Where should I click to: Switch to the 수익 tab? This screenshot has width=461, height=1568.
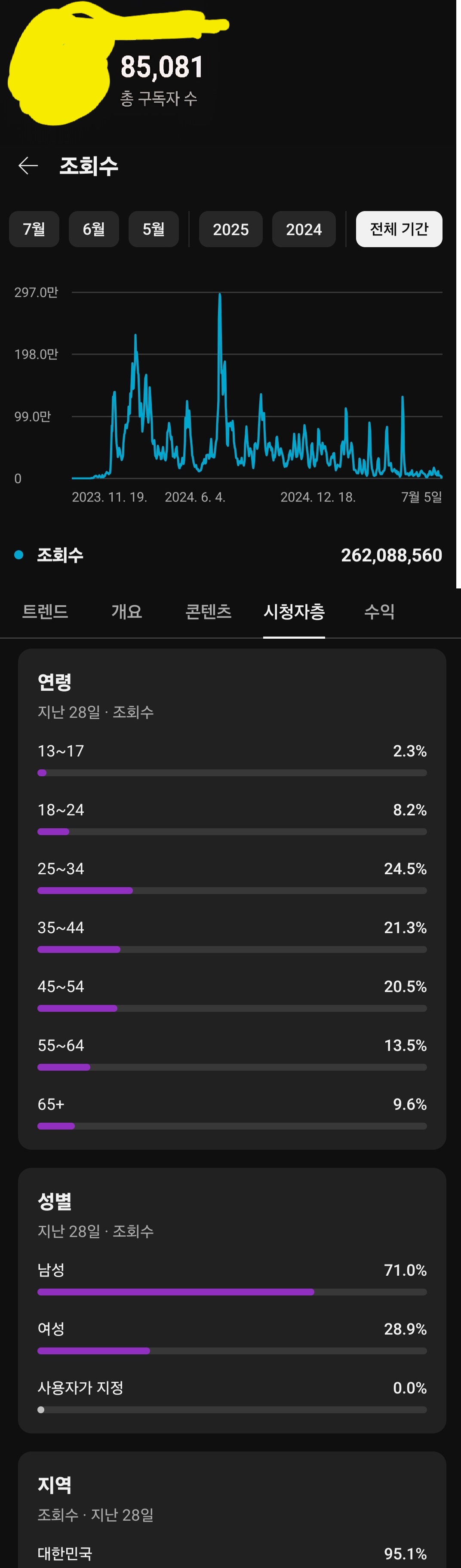[x=379, y=611]
